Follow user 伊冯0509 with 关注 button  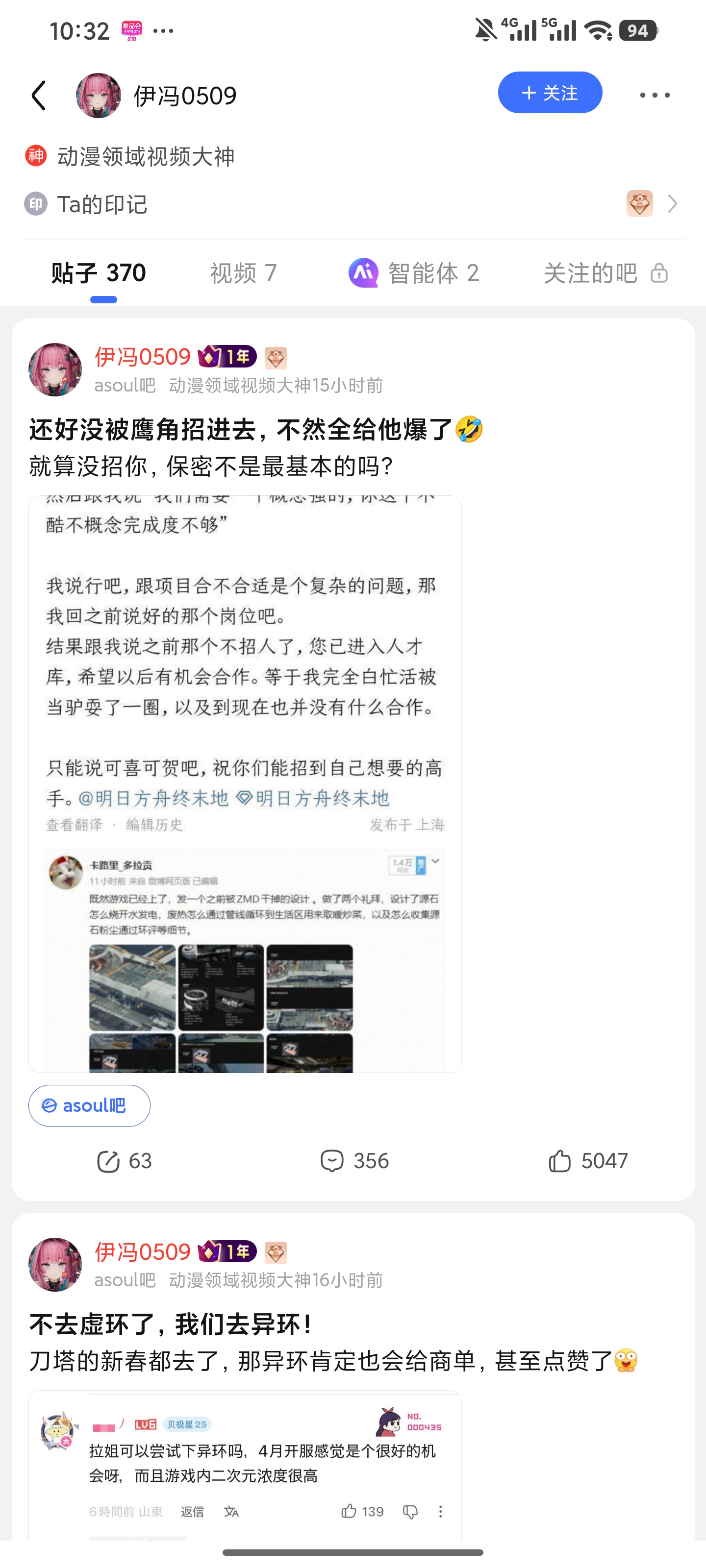[x=550, y=93]
